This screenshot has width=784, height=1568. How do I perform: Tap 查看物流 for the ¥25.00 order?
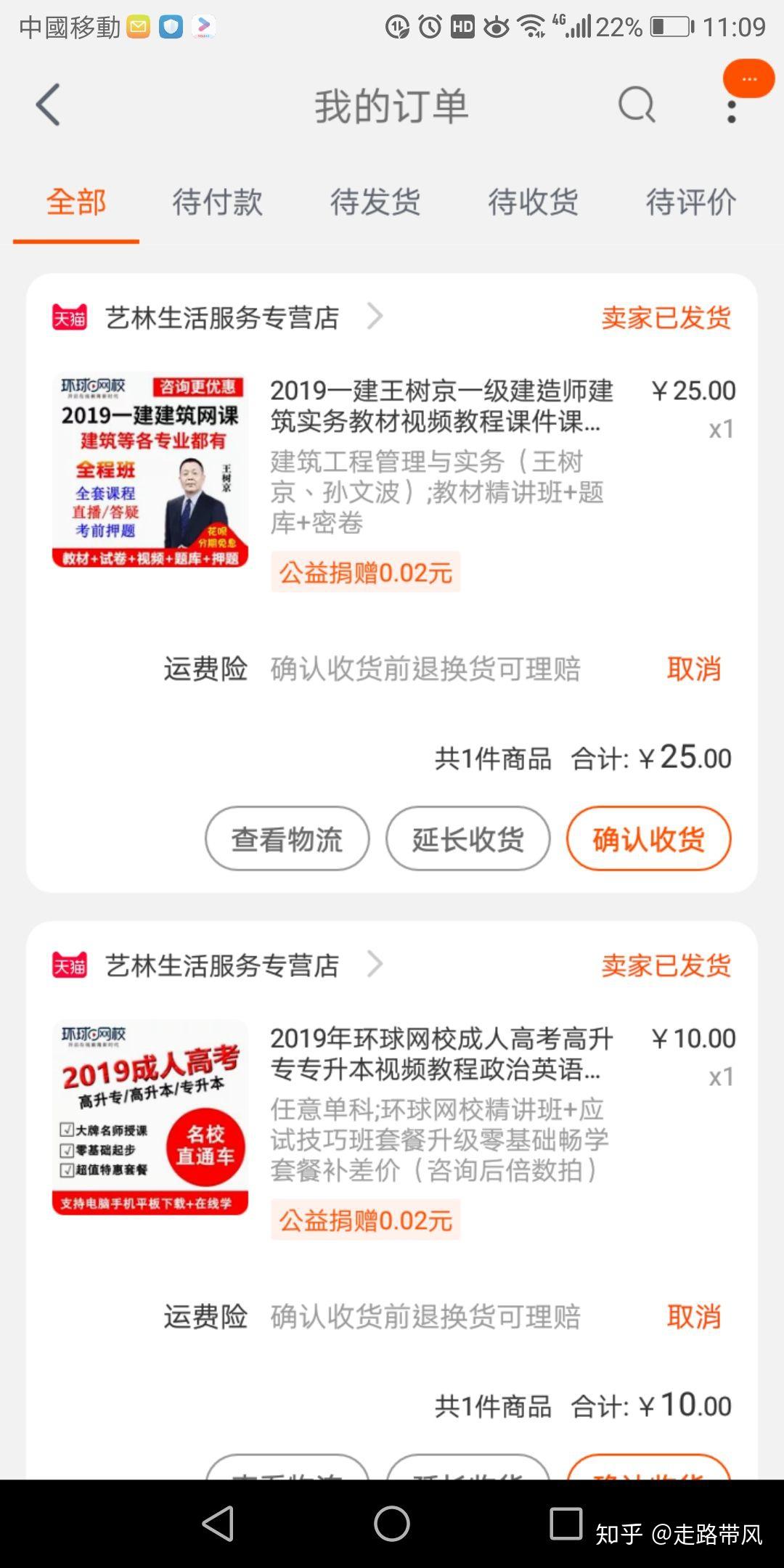287,839
